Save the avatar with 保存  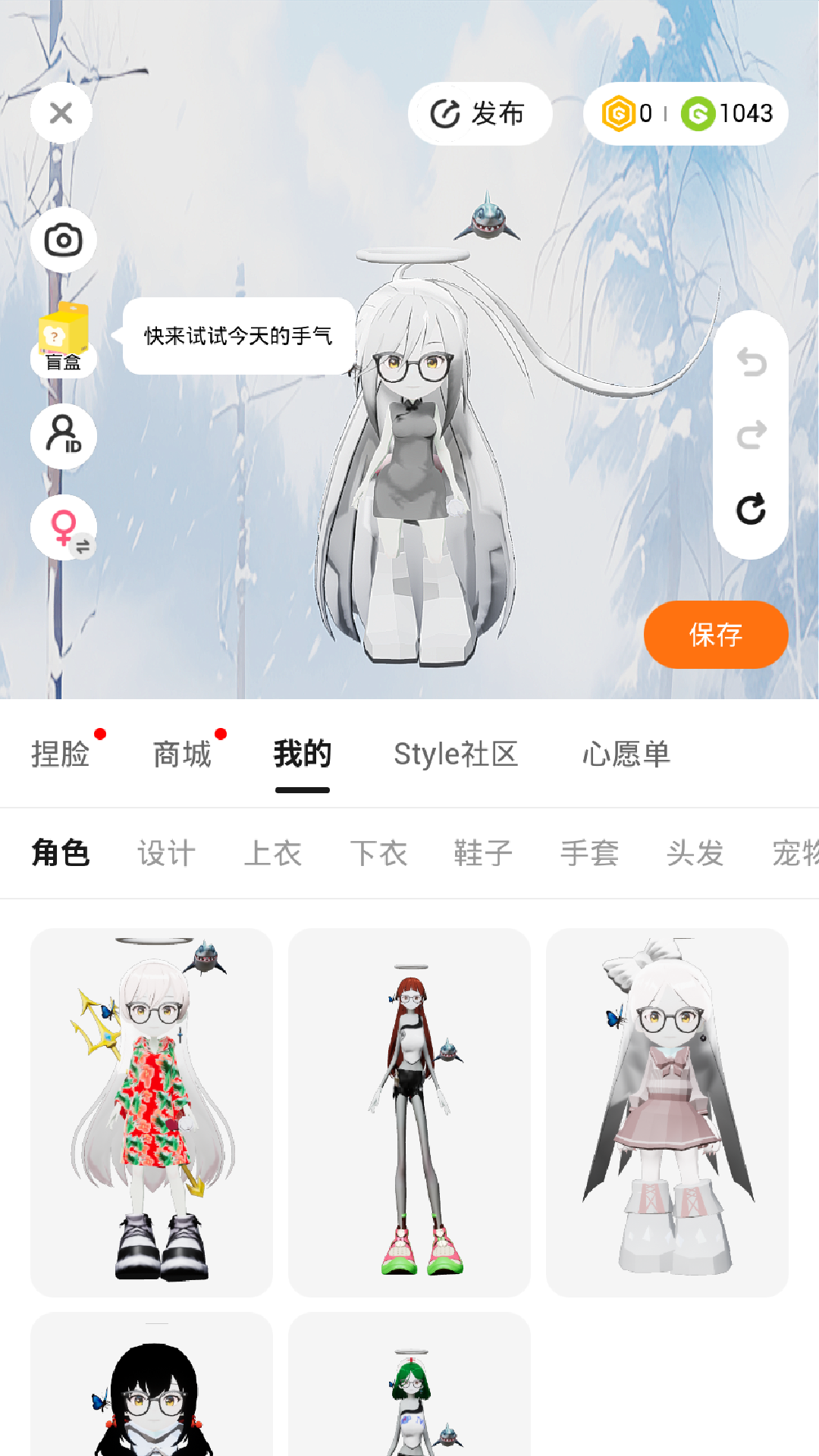pos(716,635)
